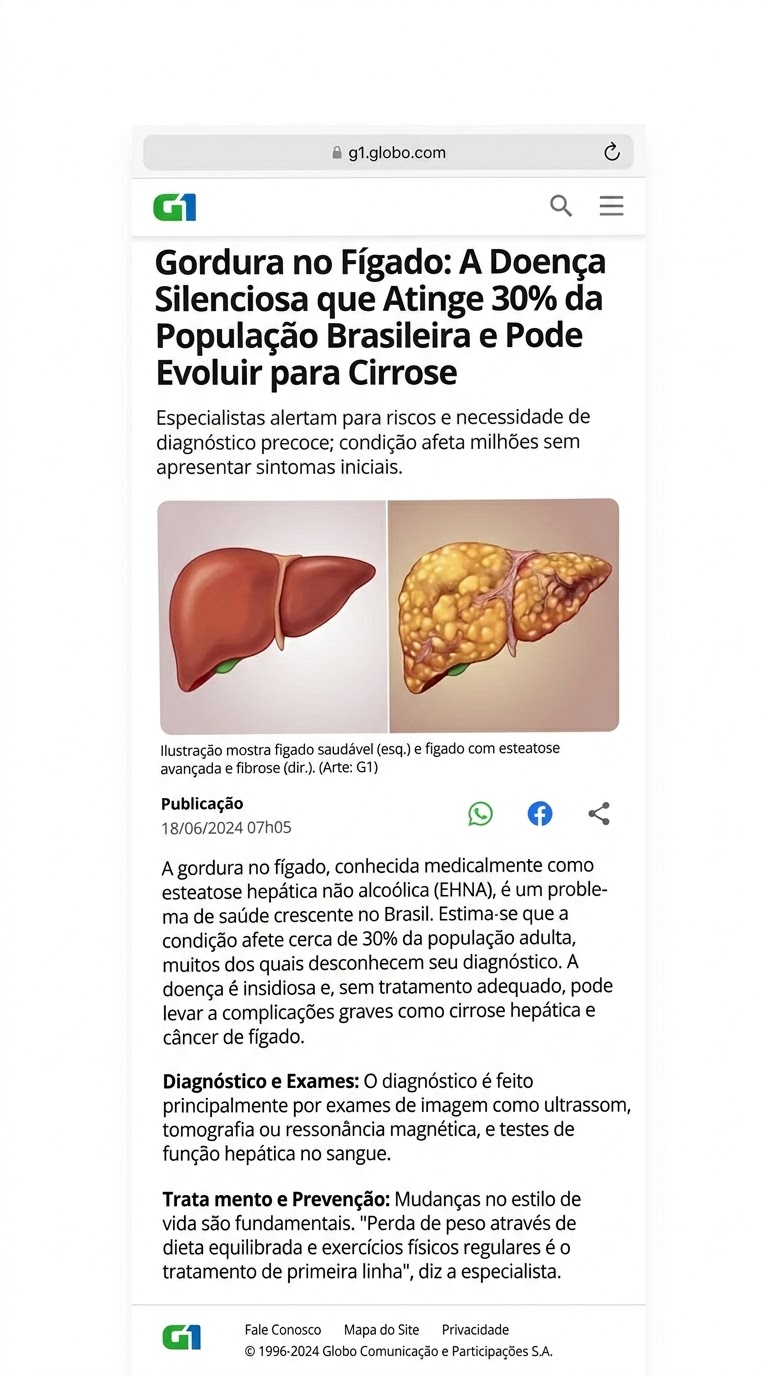Open the search function on G1
768x1376 pixels.
point(561,206)
